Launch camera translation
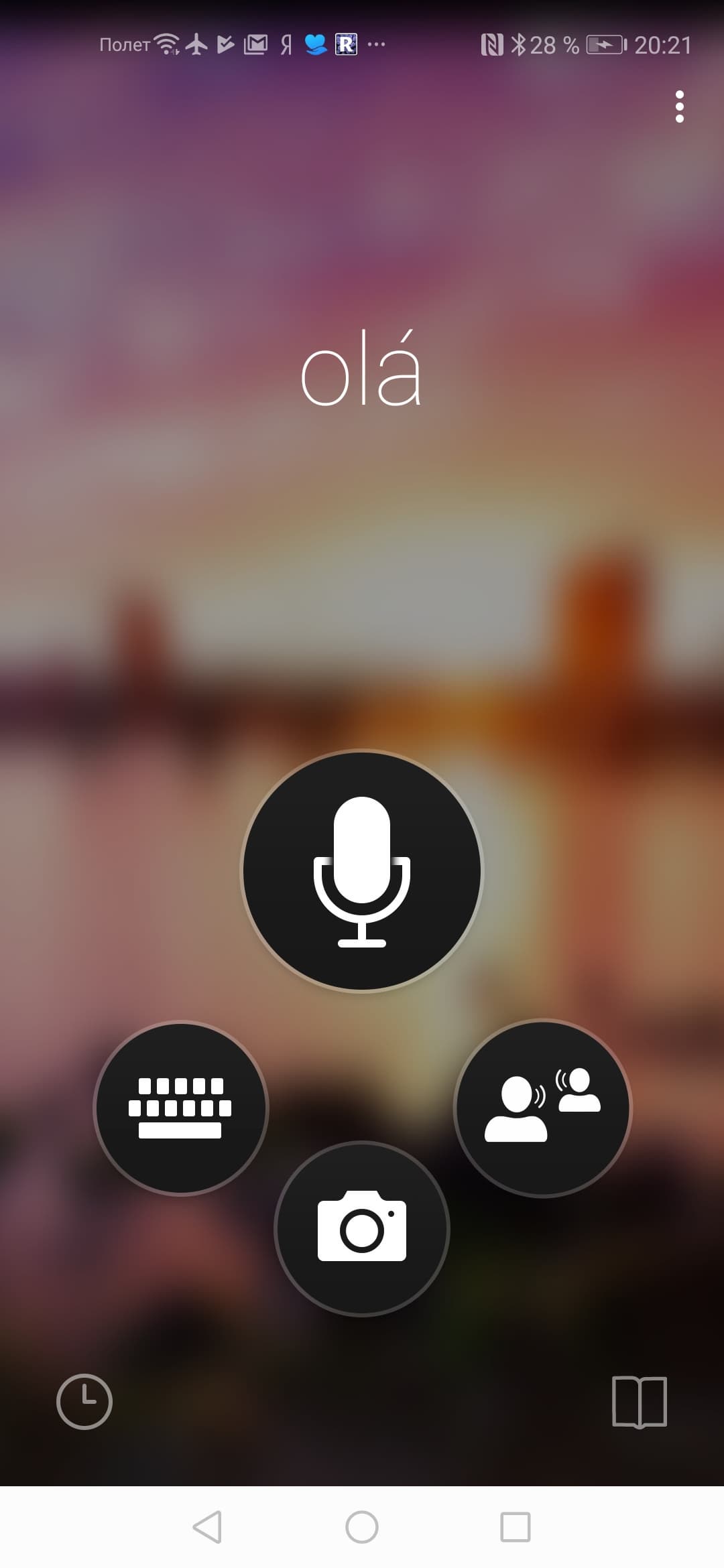The image size is (724, 1568). [362, 1228]
